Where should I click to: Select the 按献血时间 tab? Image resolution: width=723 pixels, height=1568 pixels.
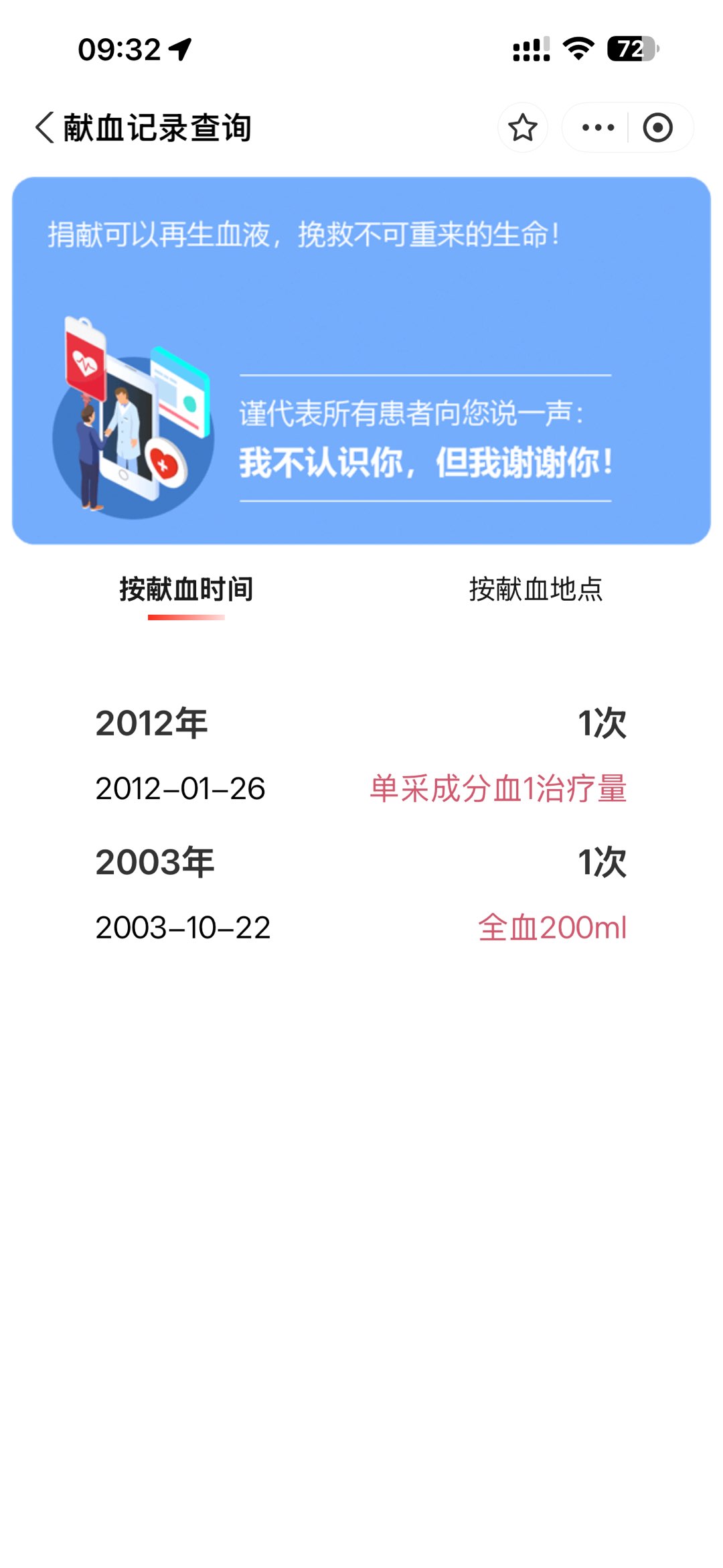pos(186,589)
